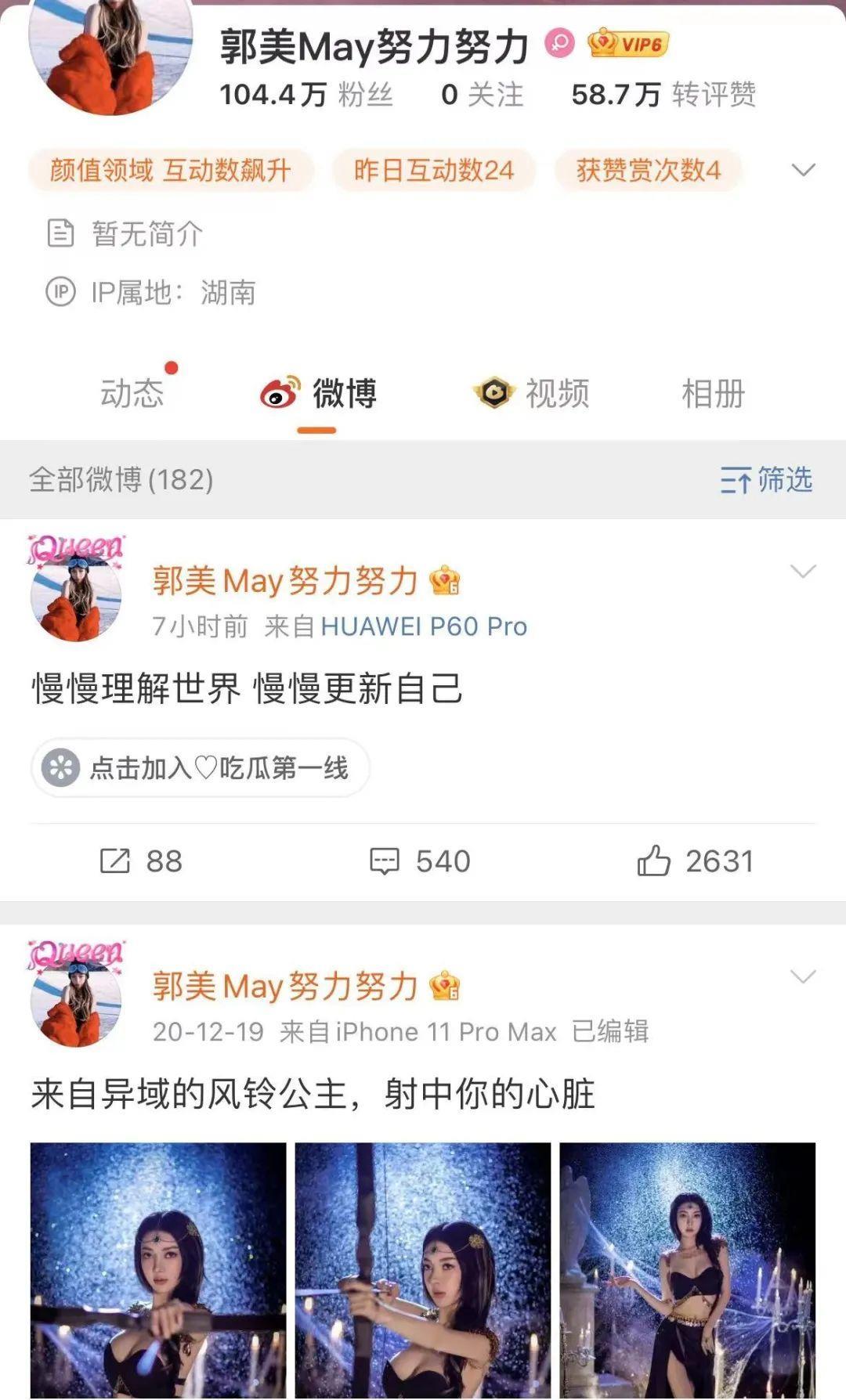Open 1.044 million 粉丝 followers list
The width and height of the screenshot is (846, 1400).
coord(305,95)
